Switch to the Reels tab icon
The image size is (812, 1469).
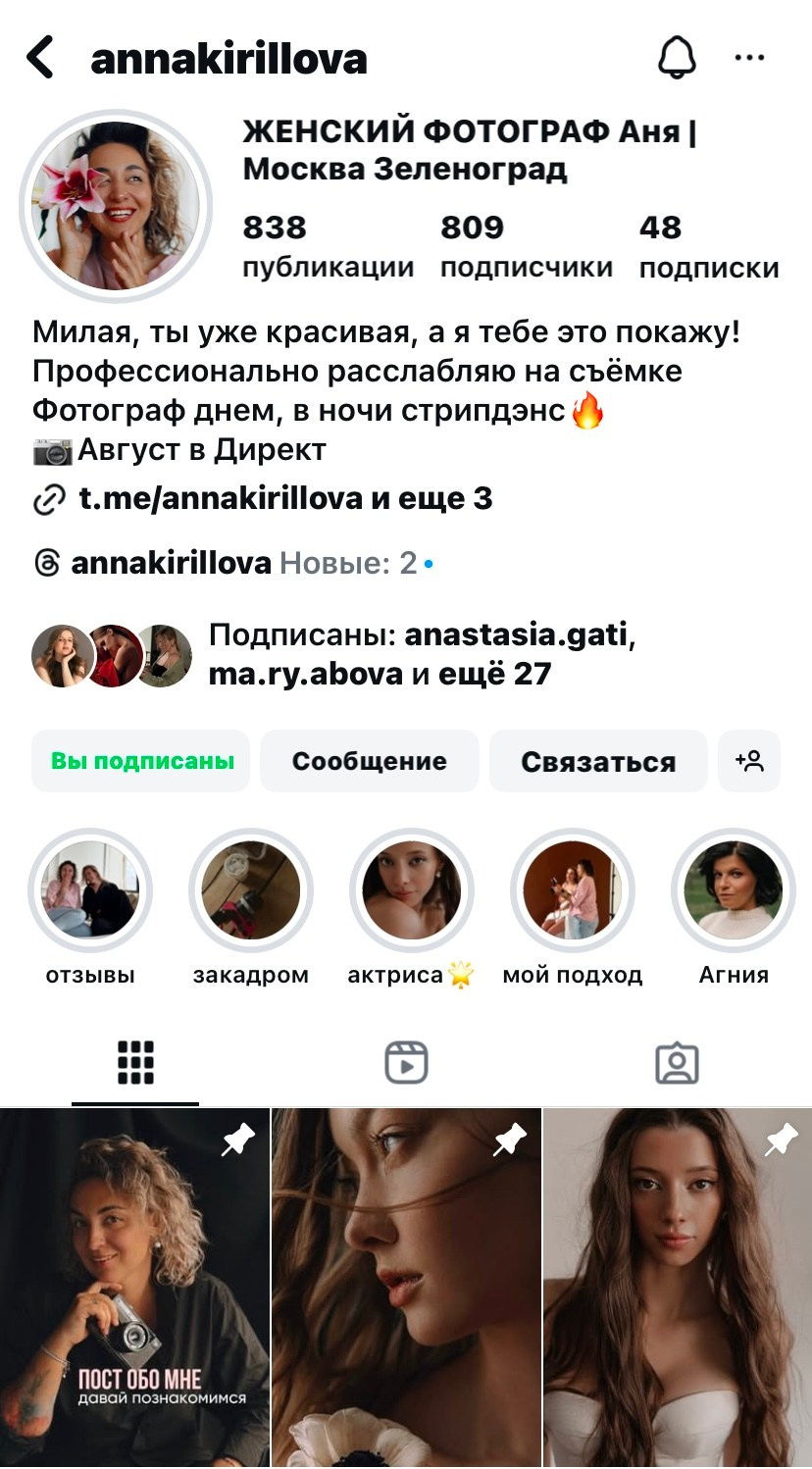click(x=405, y=1061)
